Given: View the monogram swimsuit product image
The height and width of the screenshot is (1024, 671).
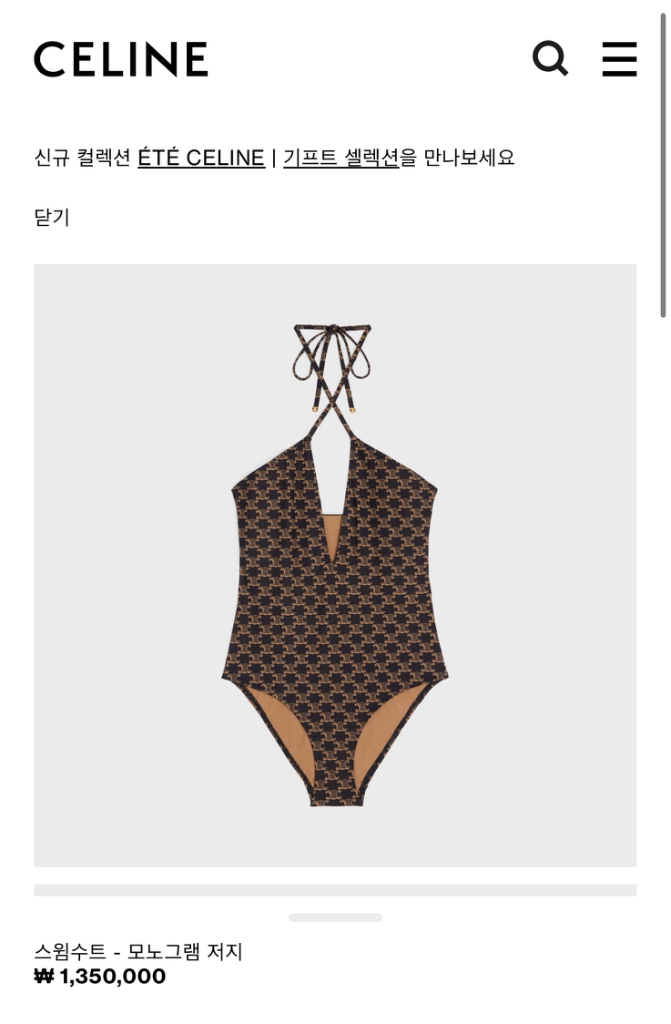Looking at the screenshot, I should tap(335, 565).
